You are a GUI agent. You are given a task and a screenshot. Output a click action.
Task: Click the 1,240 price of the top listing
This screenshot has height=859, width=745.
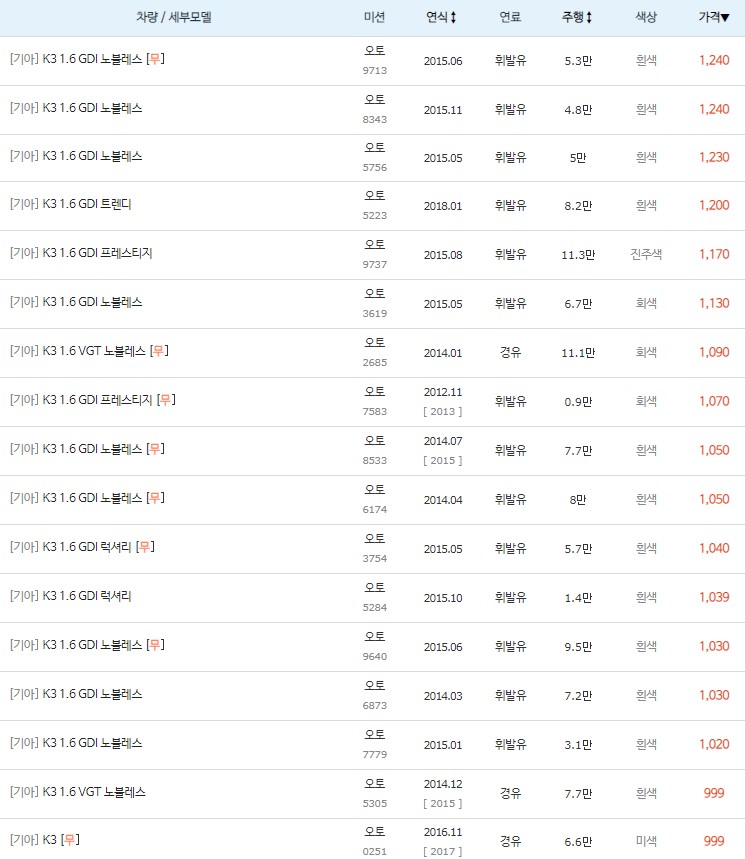point(713,60)
